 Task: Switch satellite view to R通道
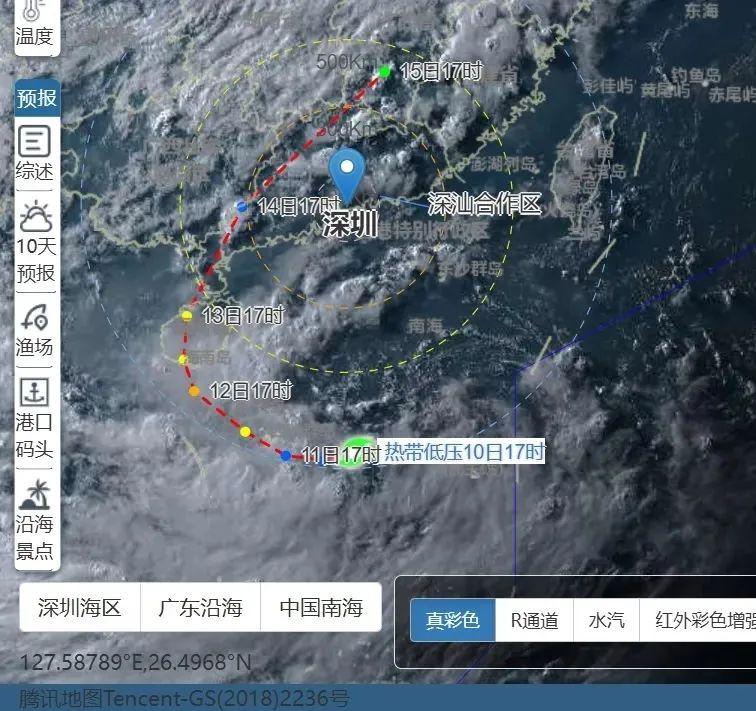pyautogui.click(x=534, y=621)
